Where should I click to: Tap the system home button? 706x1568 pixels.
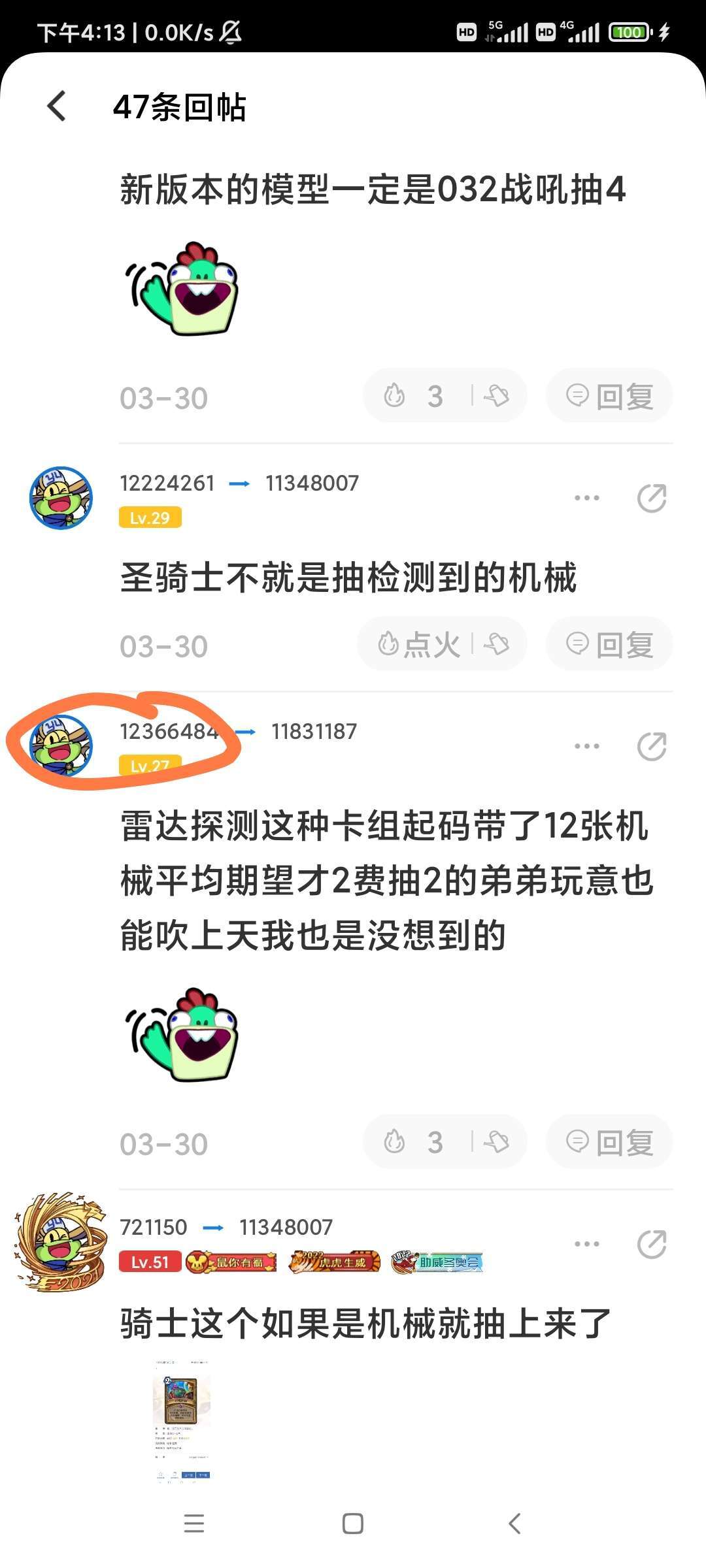click(353, 1524)
